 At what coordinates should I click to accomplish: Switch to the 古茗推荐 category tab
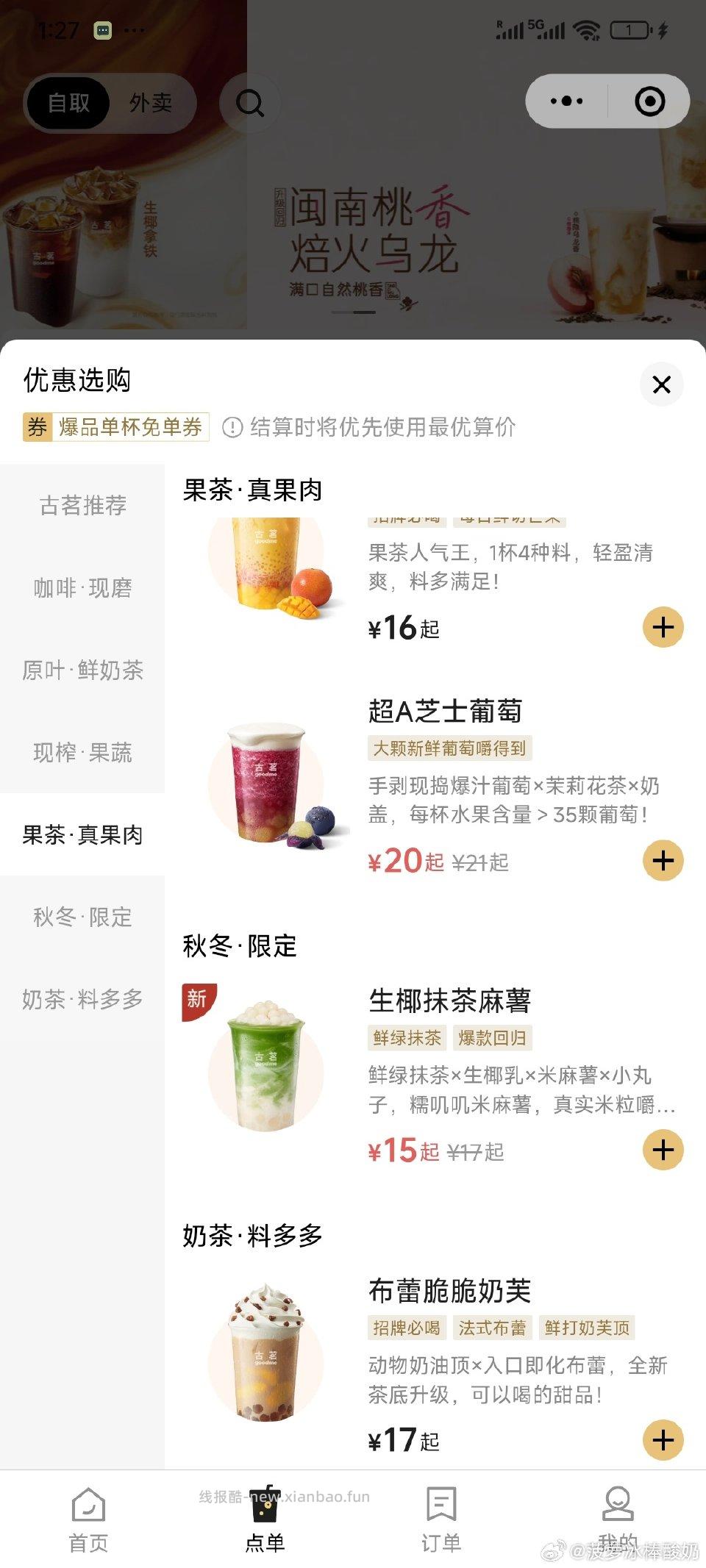[83, 506]
